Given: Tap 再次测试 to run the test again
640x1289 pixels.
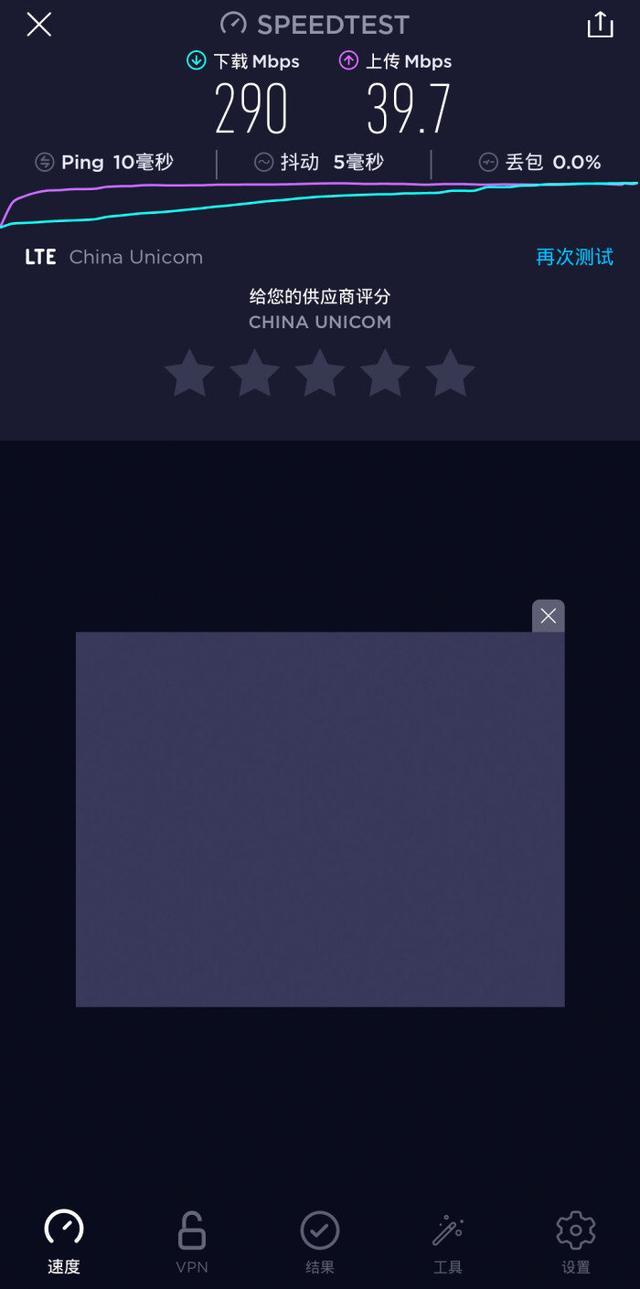Looking at the screenshot, I should (x=574, y=257).
